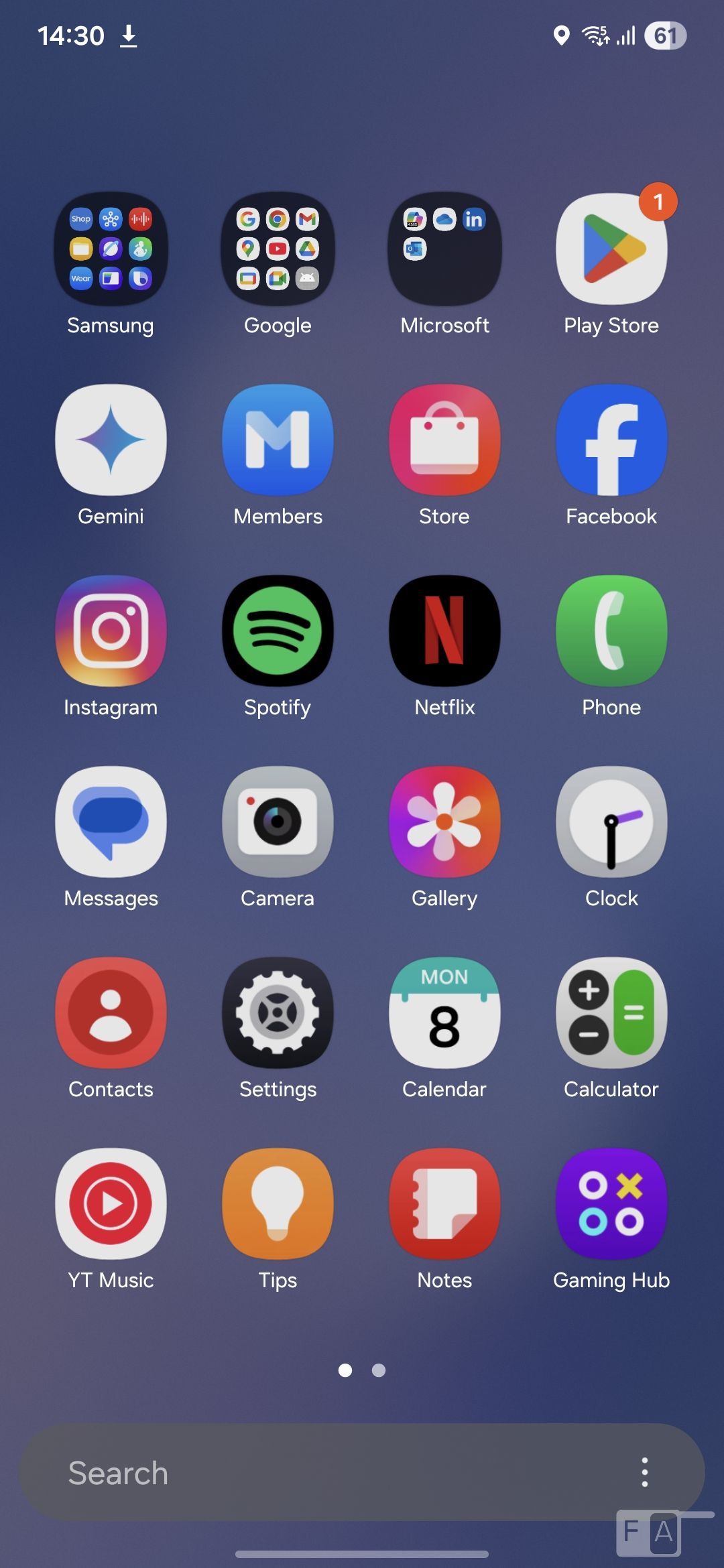The width and height of the screenshot is (724, 1568).
Task: Launch the Calculator
Action: (611, 1012)
